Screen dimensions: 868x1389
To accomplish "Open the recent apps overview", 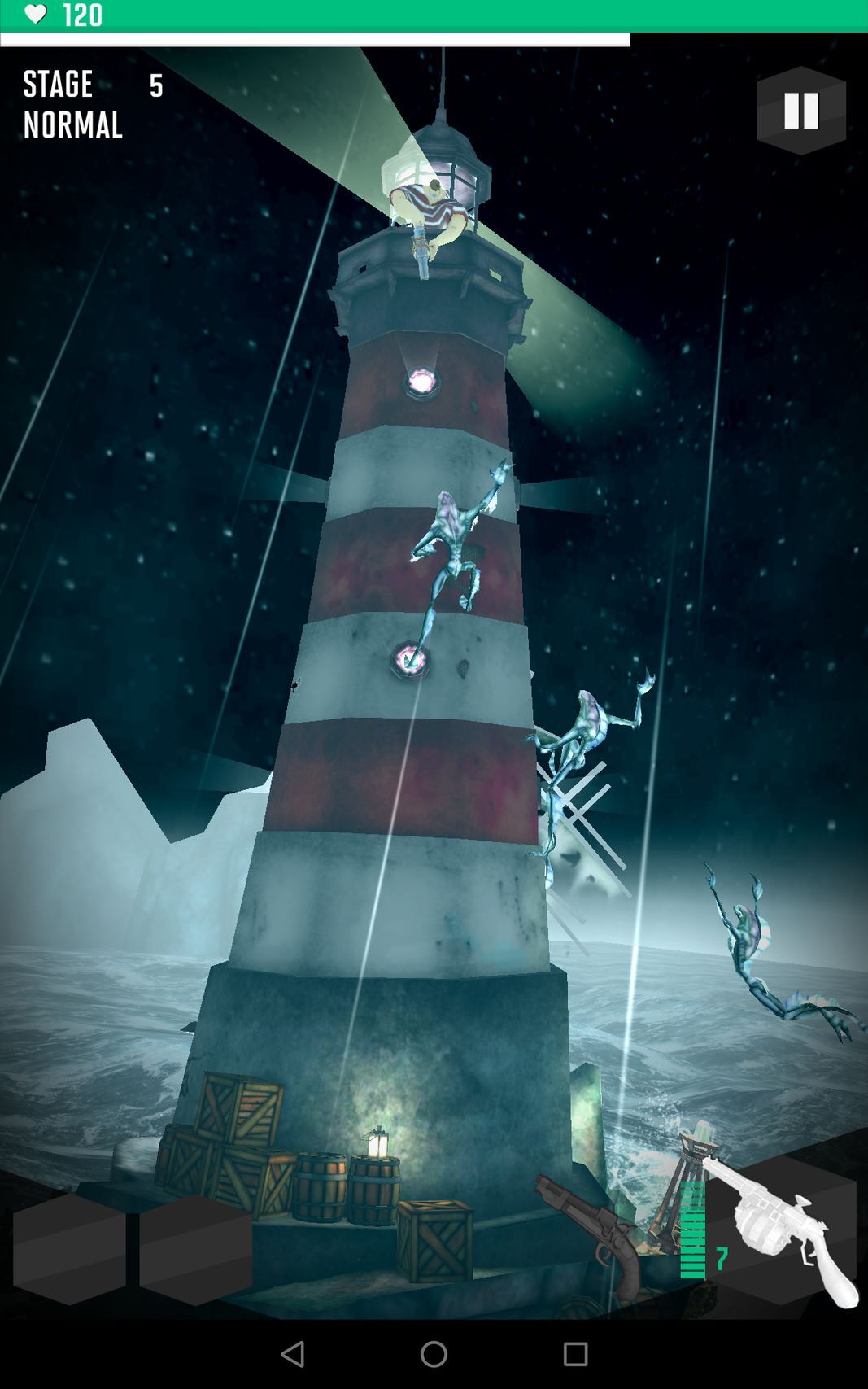I will click(575, 1354).
